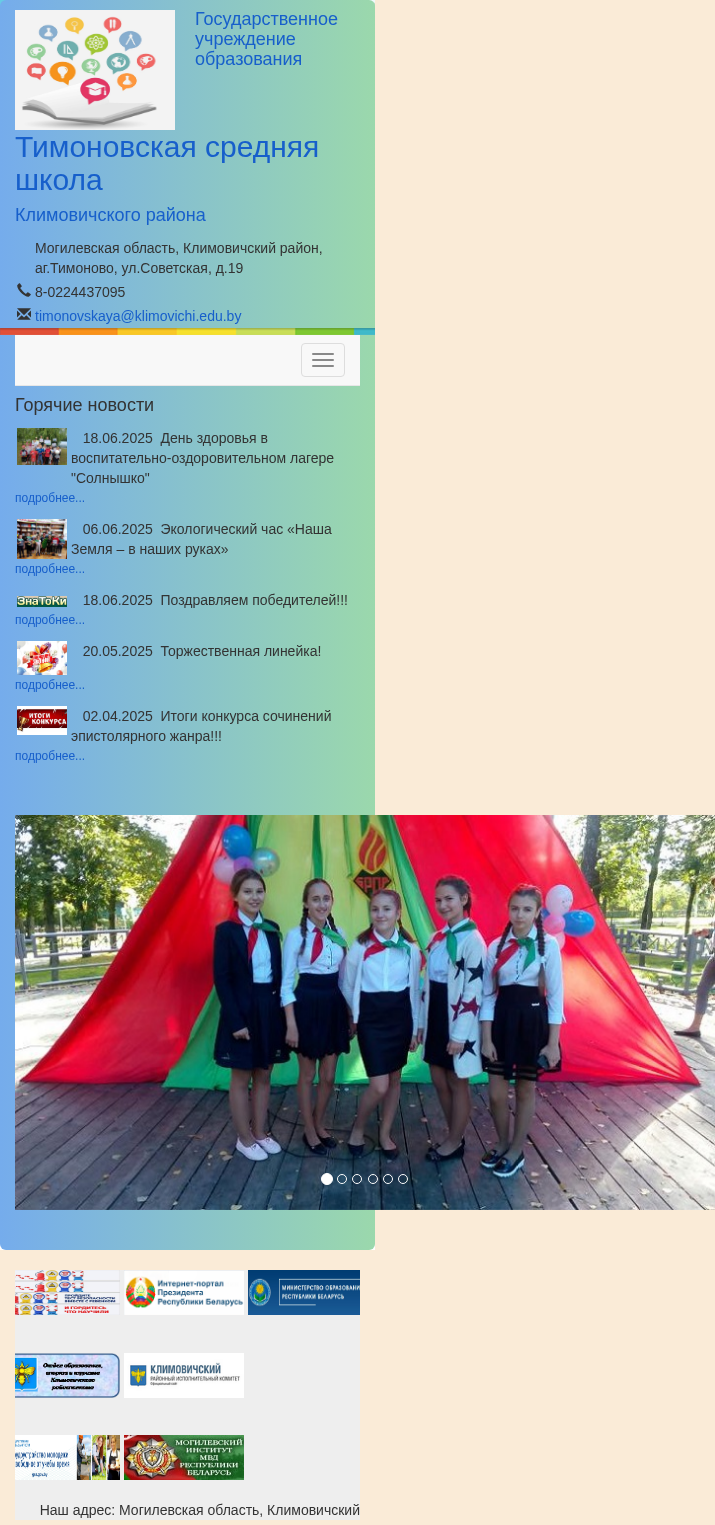Open "подробнее" under День здоровья news

click(x=50, y=498)
